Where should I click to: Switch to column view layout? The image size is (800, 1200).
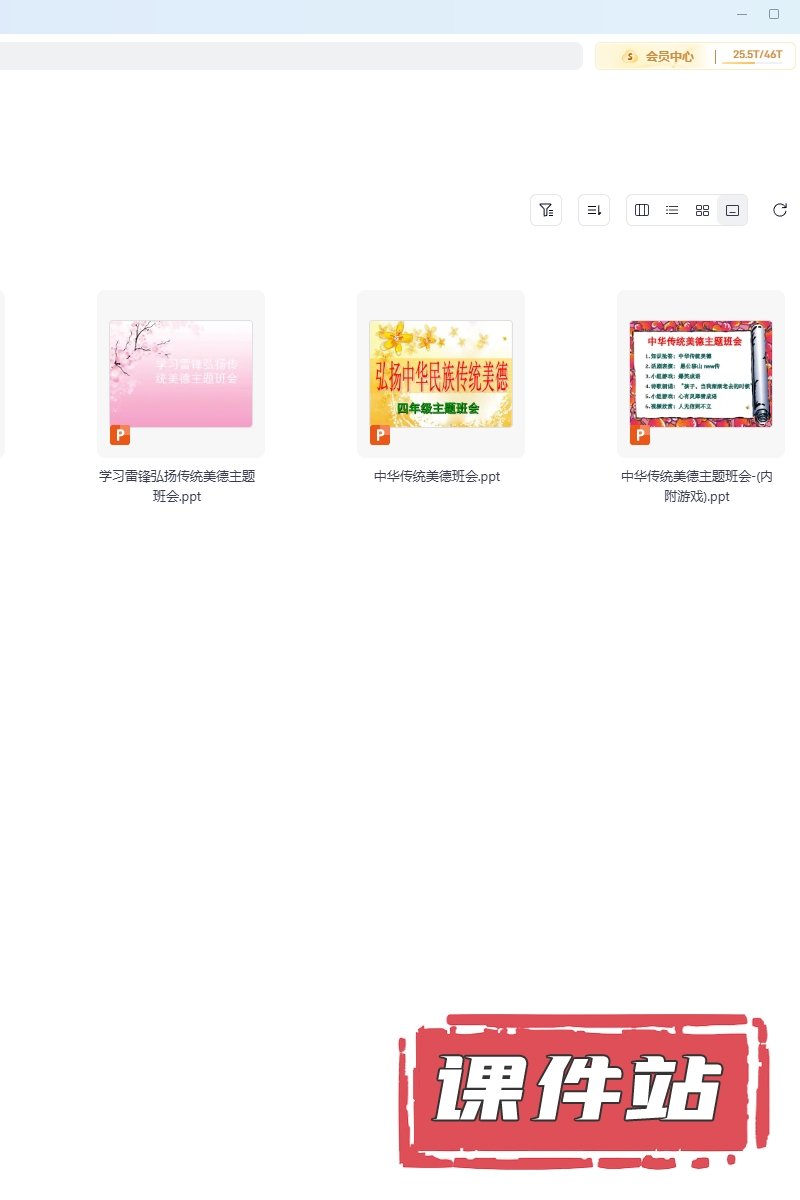642,210
